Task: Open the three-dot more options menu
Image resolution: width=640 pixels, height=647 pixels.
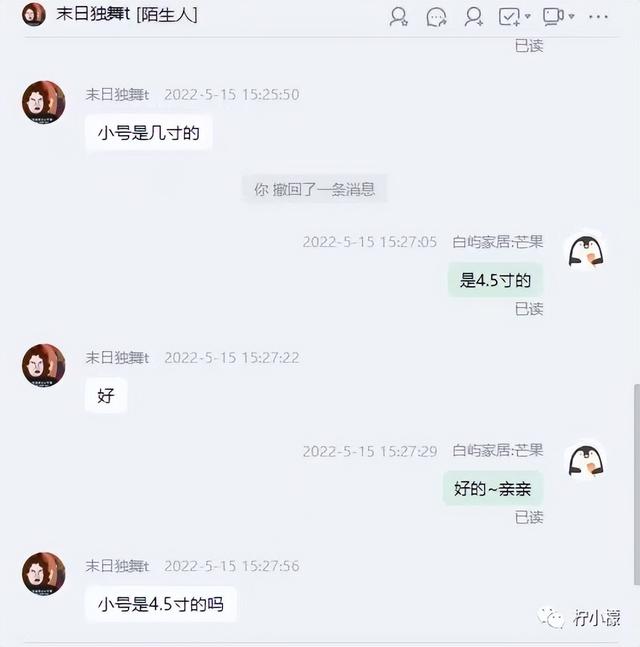Action: (x=598, y=16)
